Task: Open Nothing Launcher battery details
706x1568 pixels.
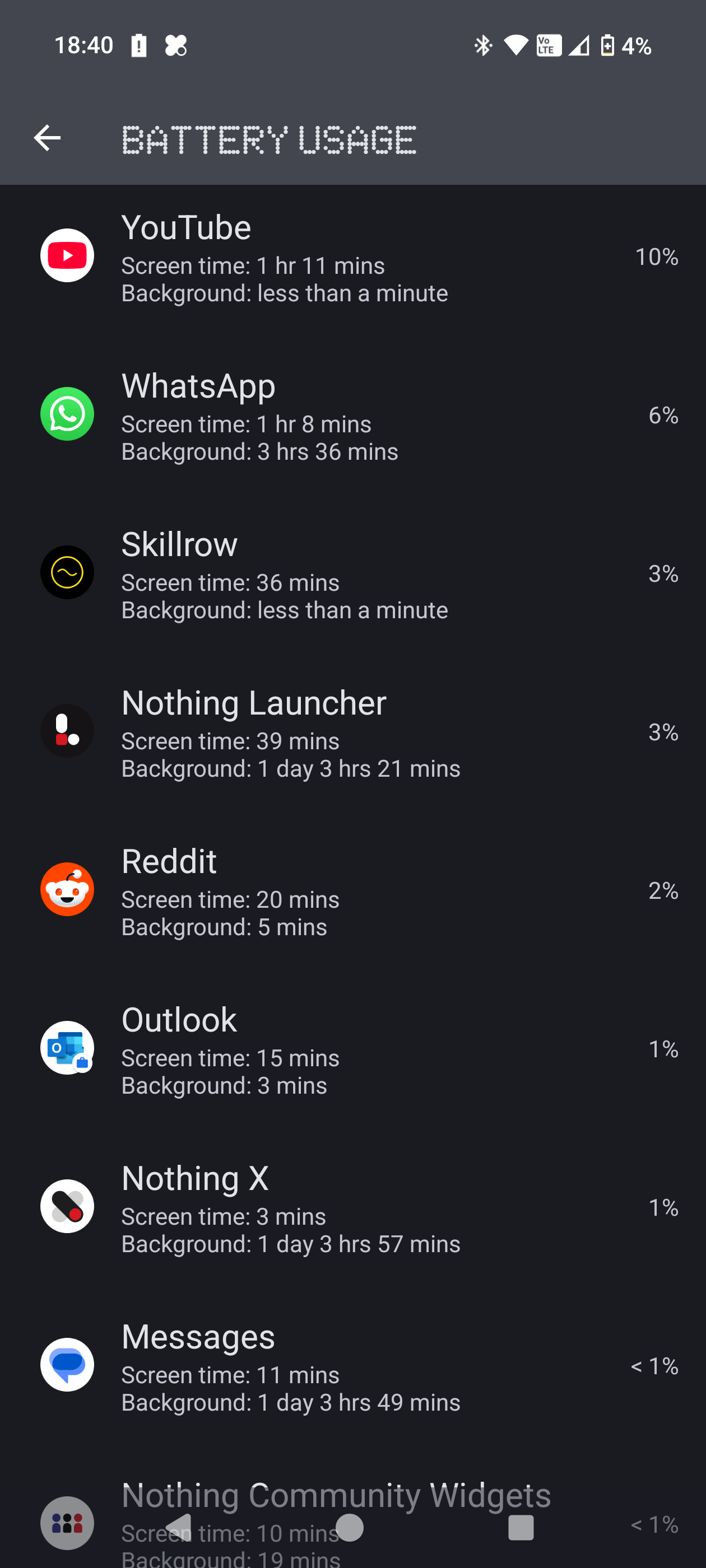Action: tap(352, 732)
